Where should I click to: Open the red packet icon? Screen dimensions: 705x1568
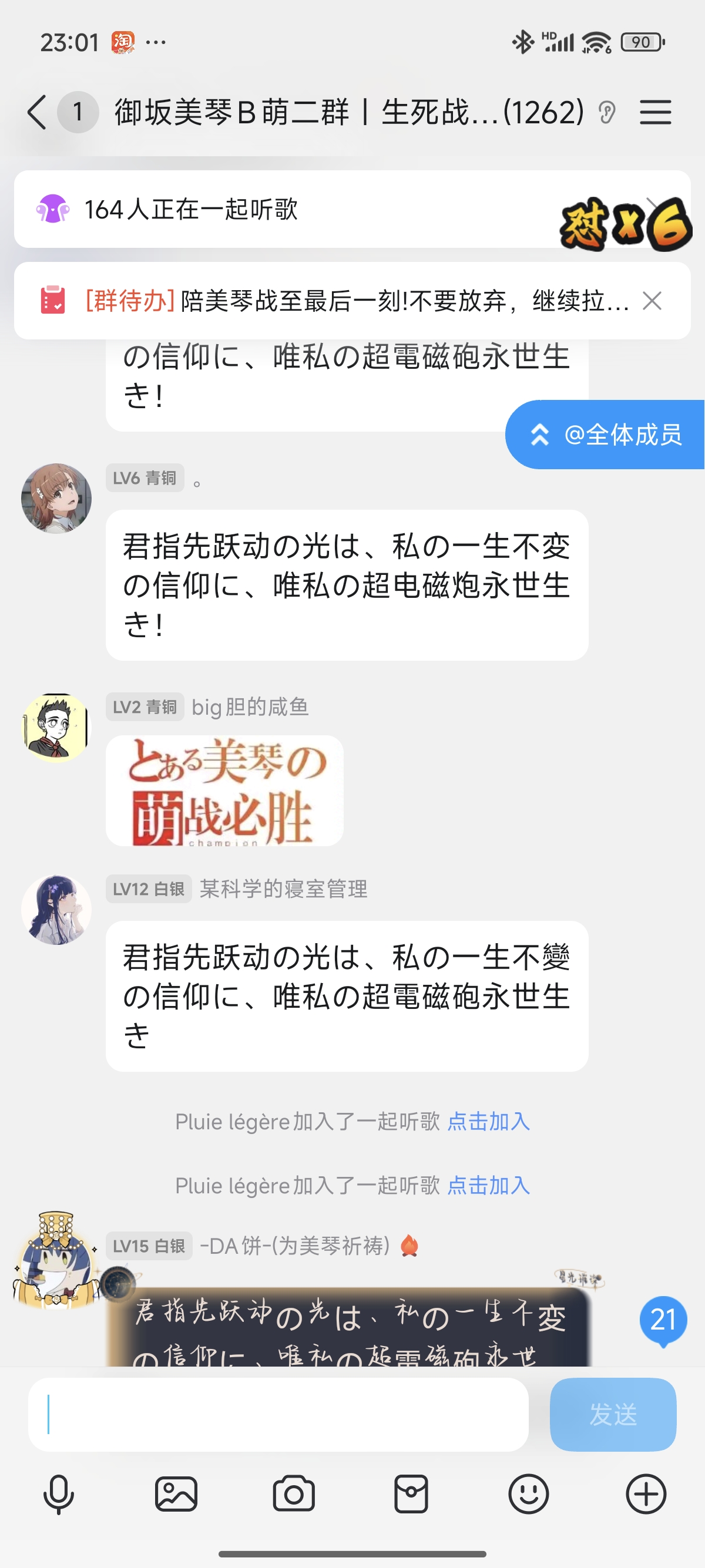point(411,1494)
